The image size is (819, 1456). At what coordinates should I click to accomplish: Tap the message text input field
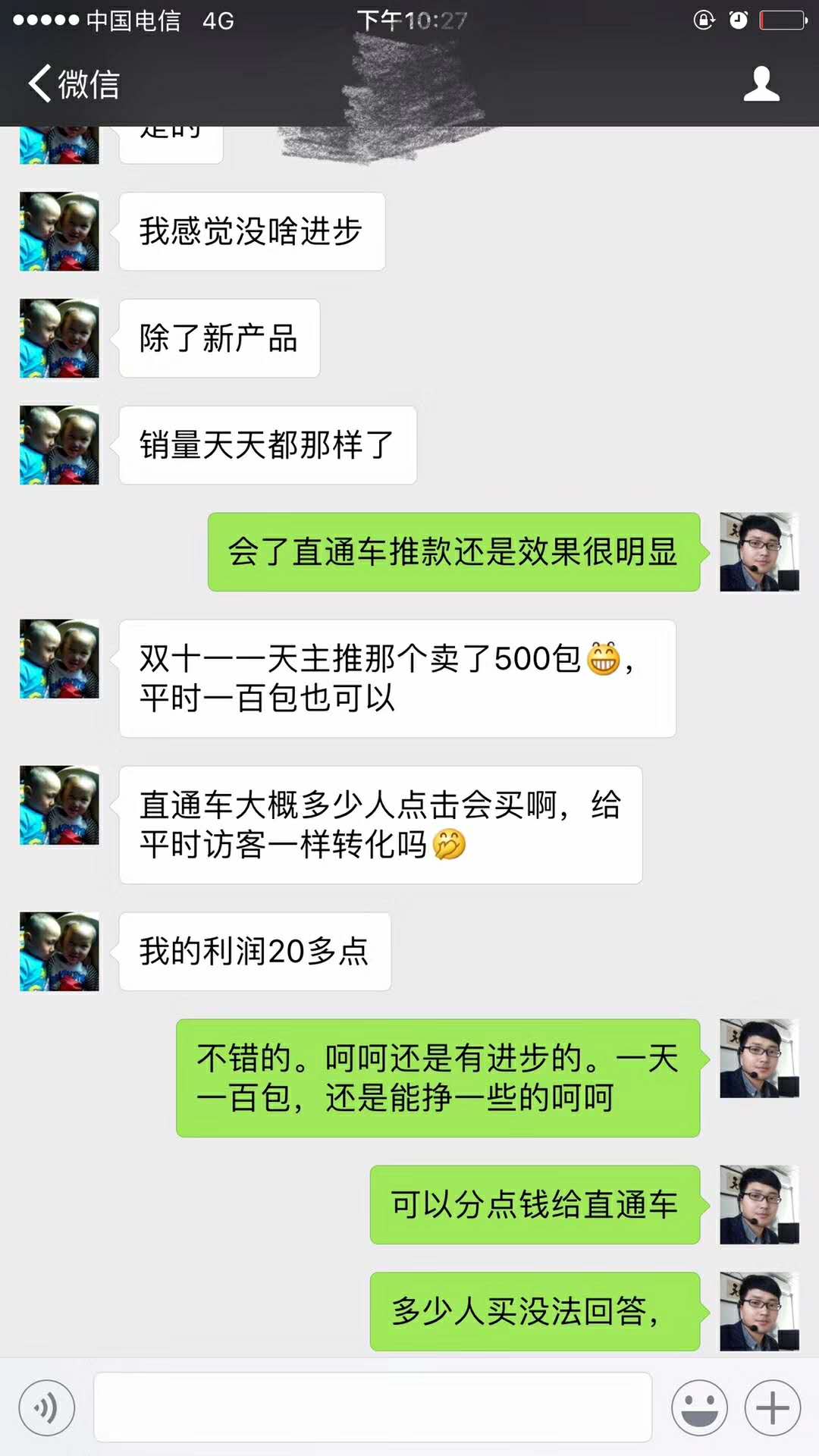[372, 1407]
